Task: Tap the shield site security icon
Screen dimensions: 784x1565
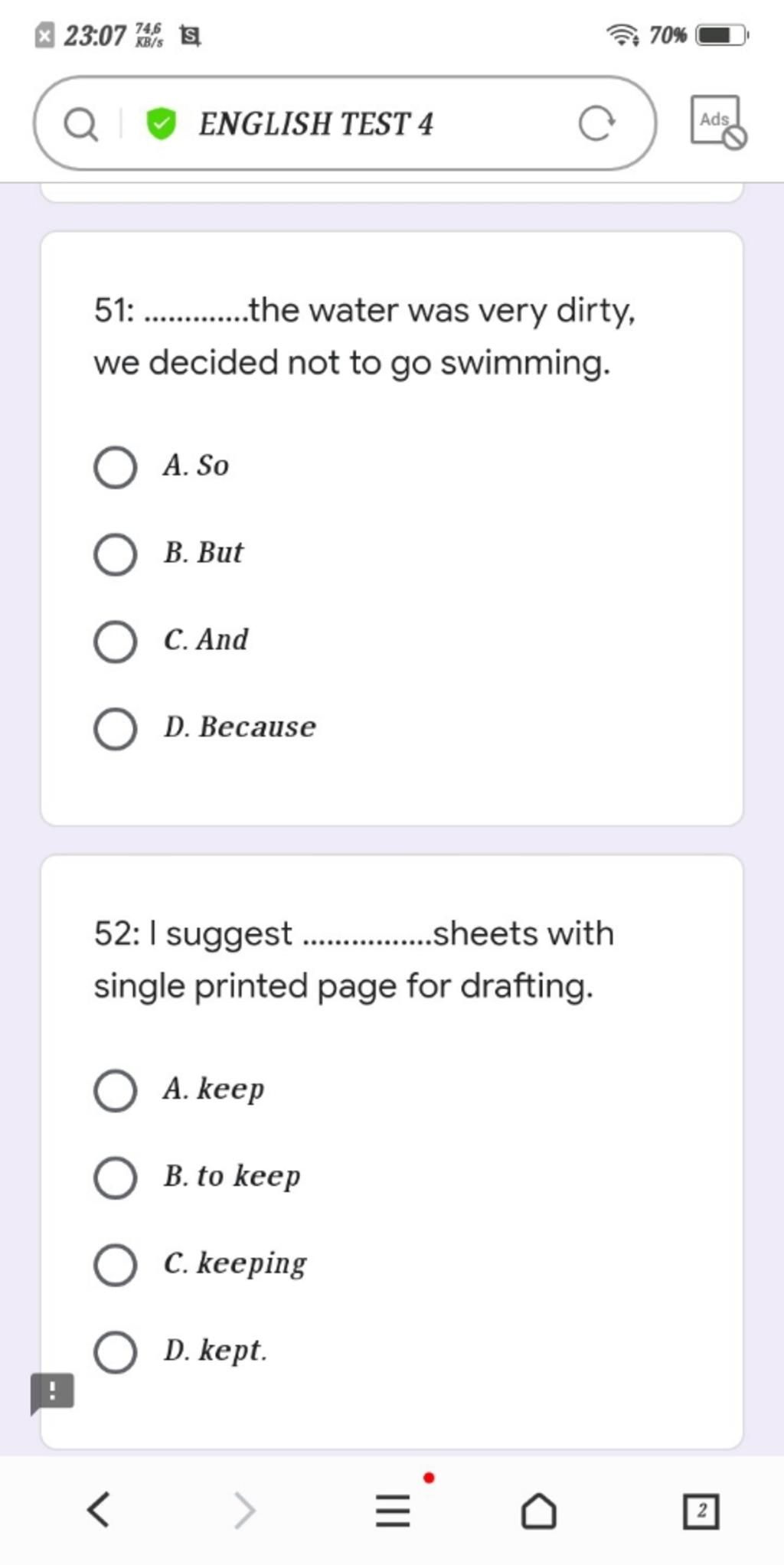Action: [162, 124]
